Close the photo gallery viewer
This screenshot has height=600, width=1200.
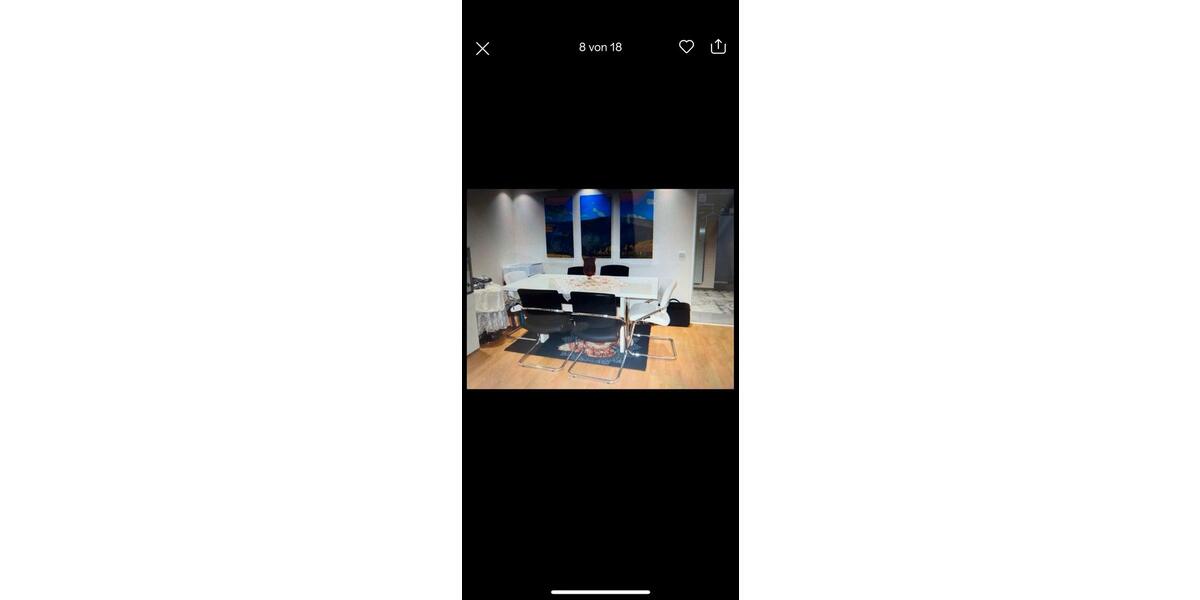point(482,48)
